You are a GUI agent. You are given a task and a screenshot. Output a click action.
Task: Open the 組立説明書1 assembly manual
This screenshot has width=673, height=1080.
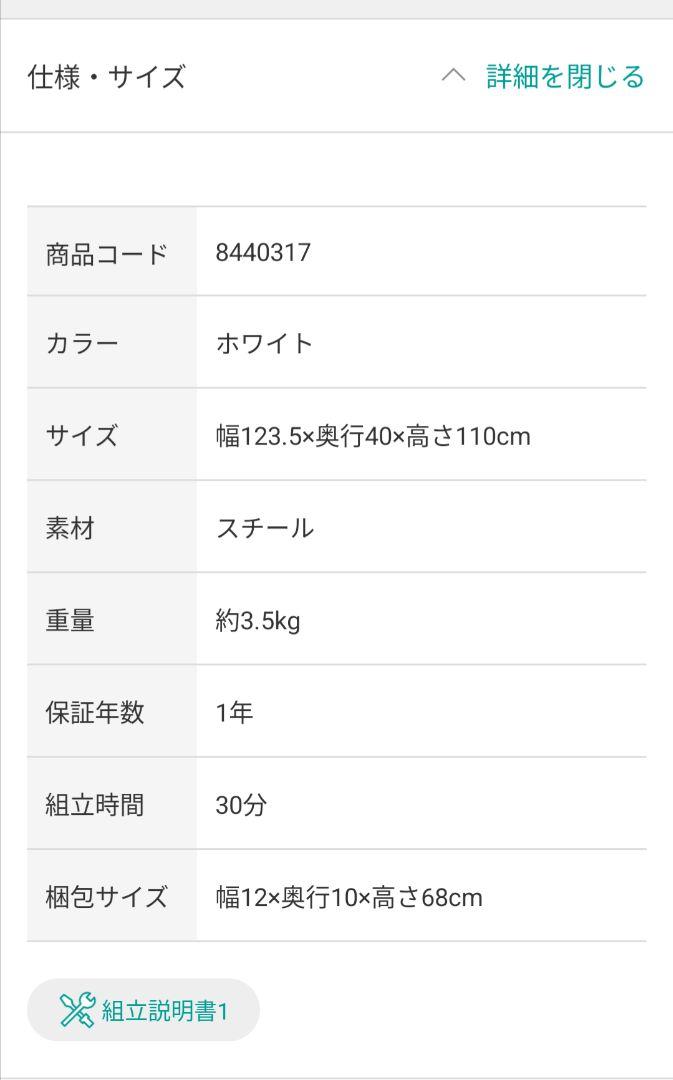click(143, 1010)
